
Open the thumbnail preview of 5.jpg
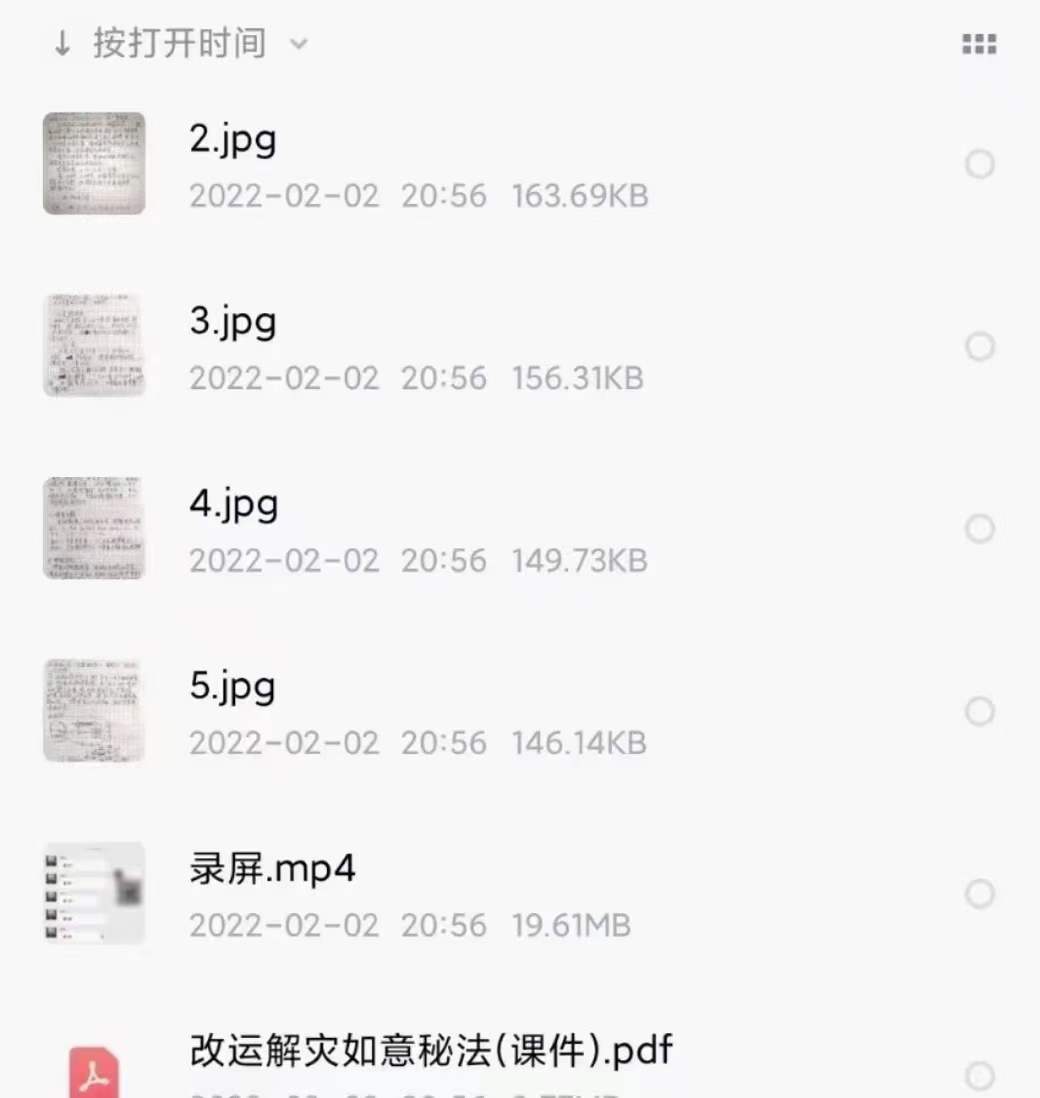93,710
